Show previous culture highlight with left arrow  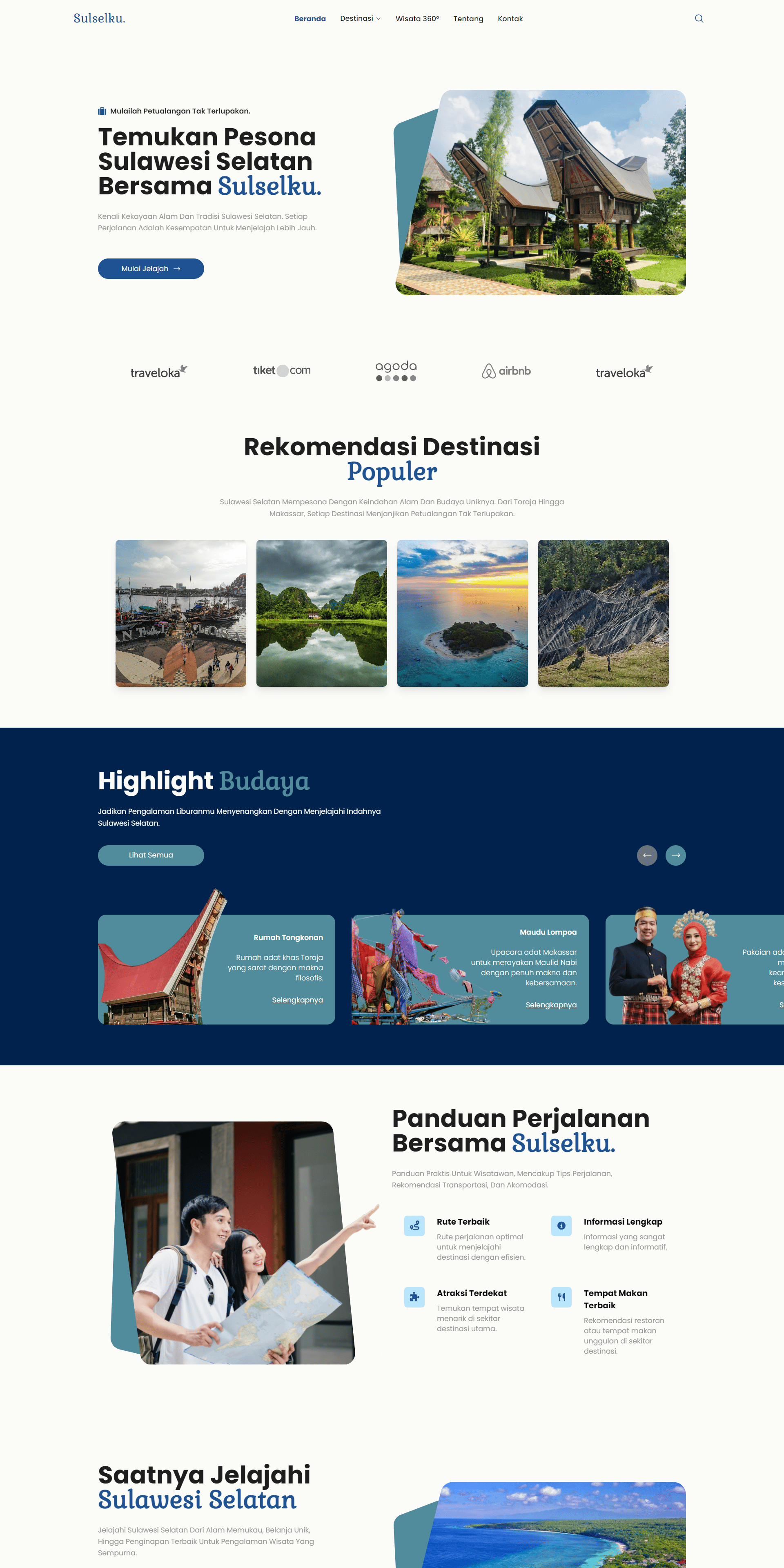pyautogui.click(x=647, y=855)
